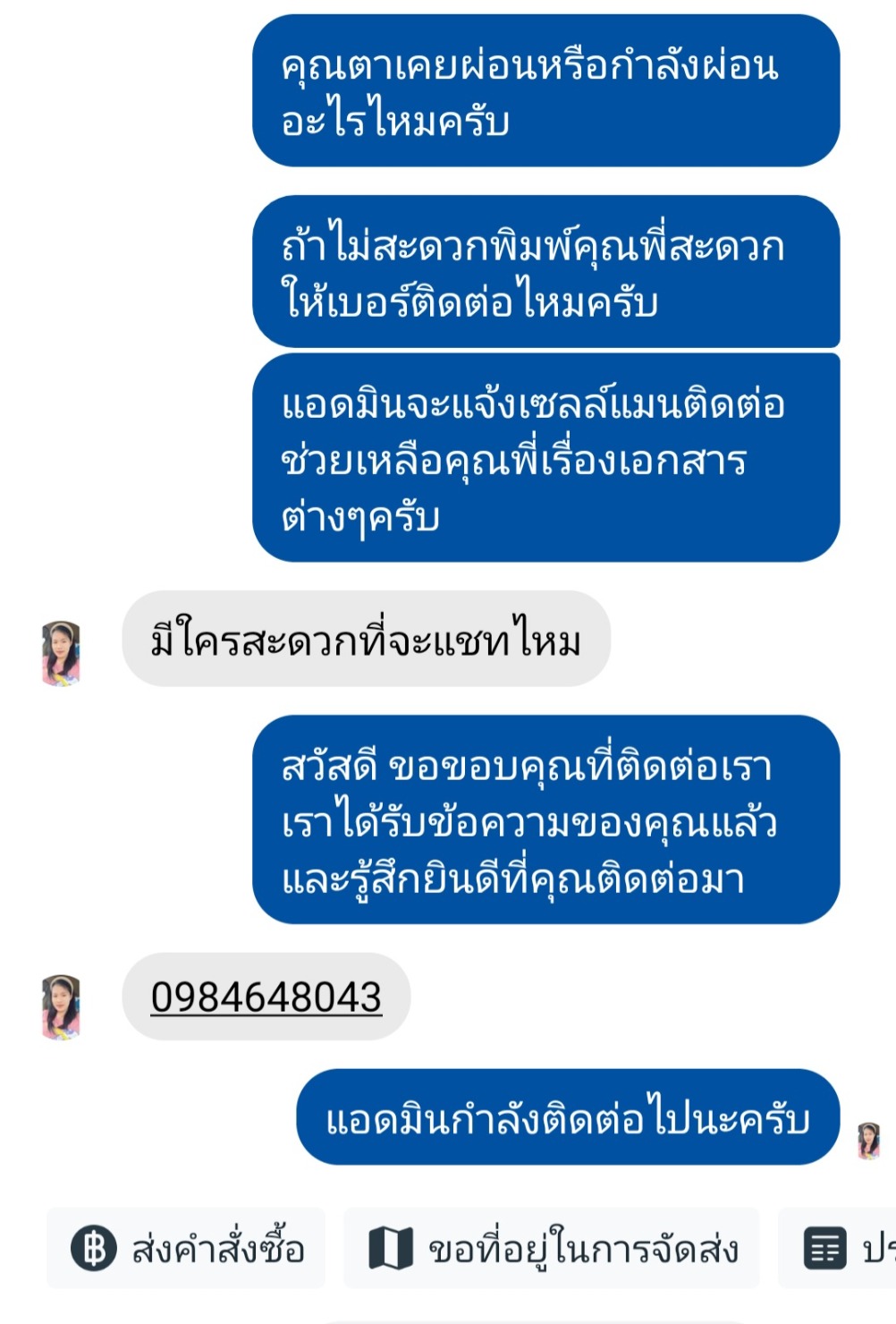Choose the ขอที่อยู่ในการจัดส่ง chip
Image resolution: width=896 pixels, height=1324 pixels.
tap(553, 1248)
